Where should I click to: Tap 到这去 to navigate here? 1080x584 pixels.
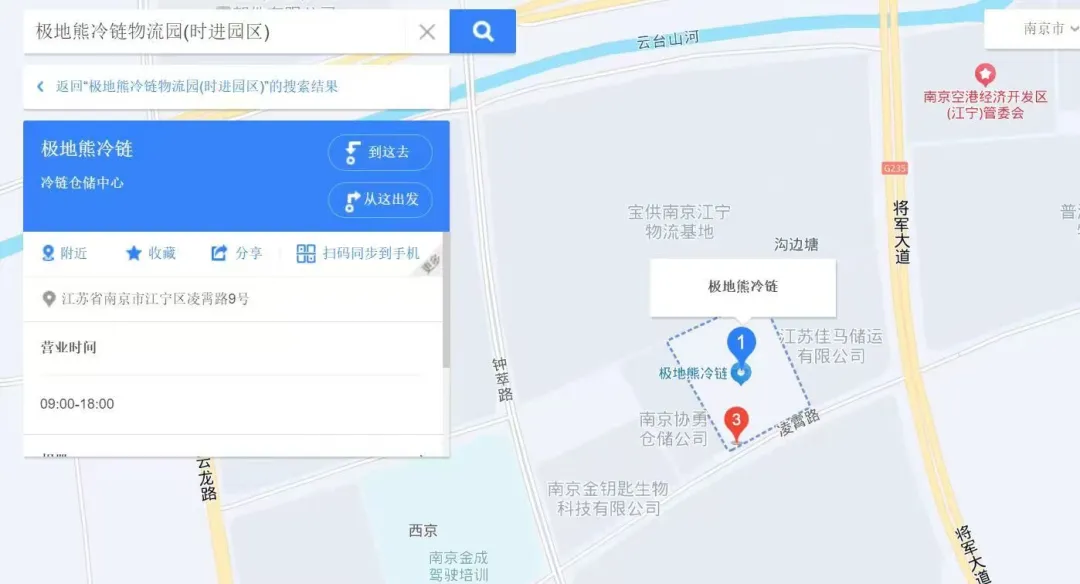tap(380, 153)
